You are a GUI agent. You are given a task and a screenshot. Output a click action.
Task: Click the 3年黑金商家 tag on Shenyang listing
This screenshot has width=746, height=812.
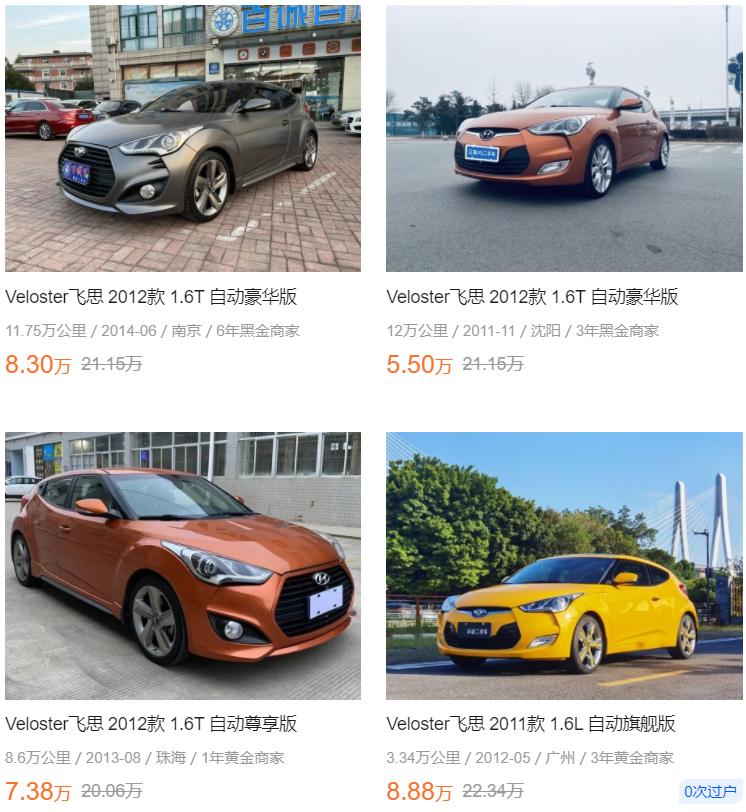click(x=615, y=327)
